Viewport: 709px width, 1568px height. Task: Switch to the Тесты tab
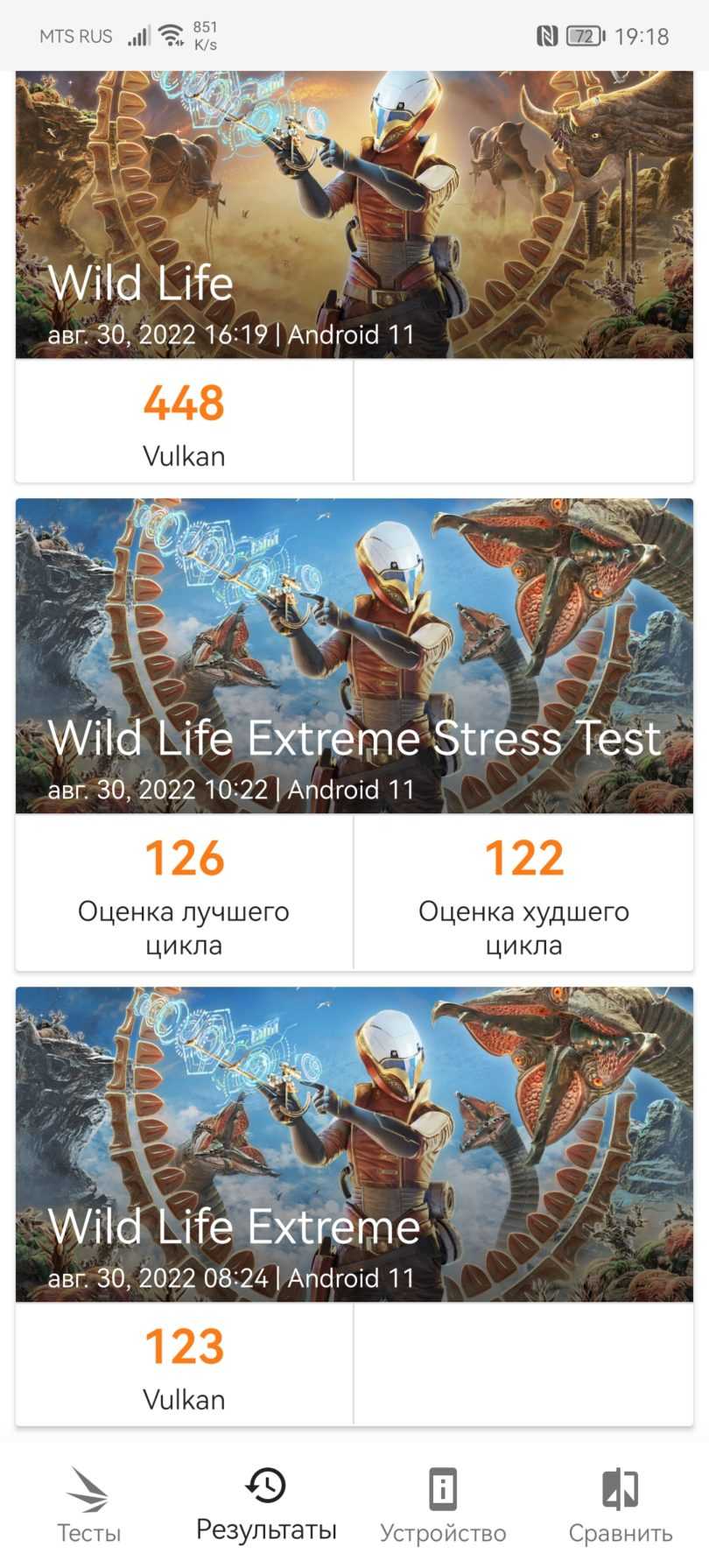[88, 1504]
